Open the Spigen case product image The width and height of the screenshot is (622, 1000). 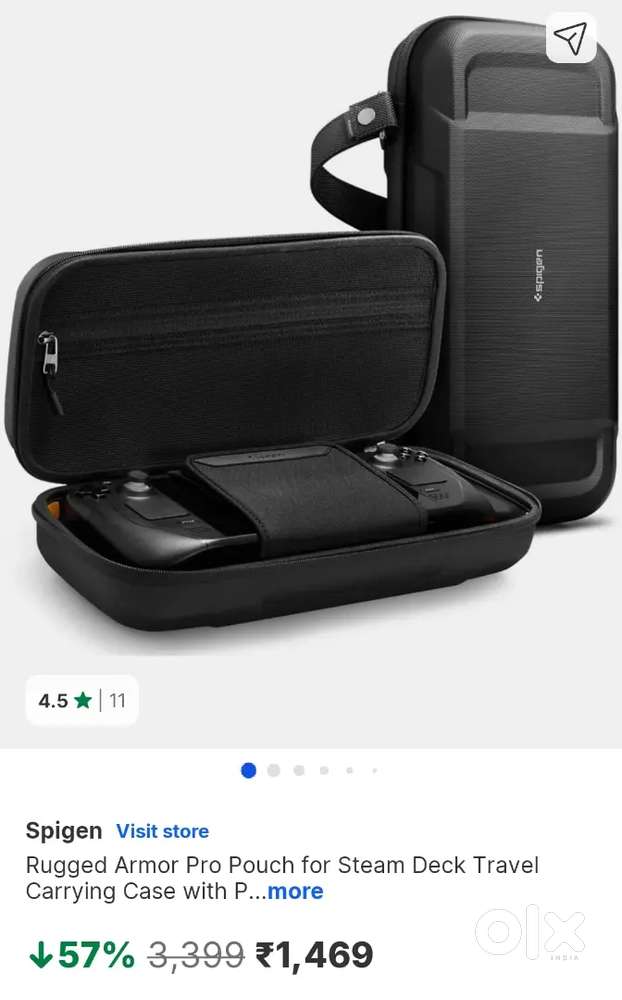(x=310, y=340)
